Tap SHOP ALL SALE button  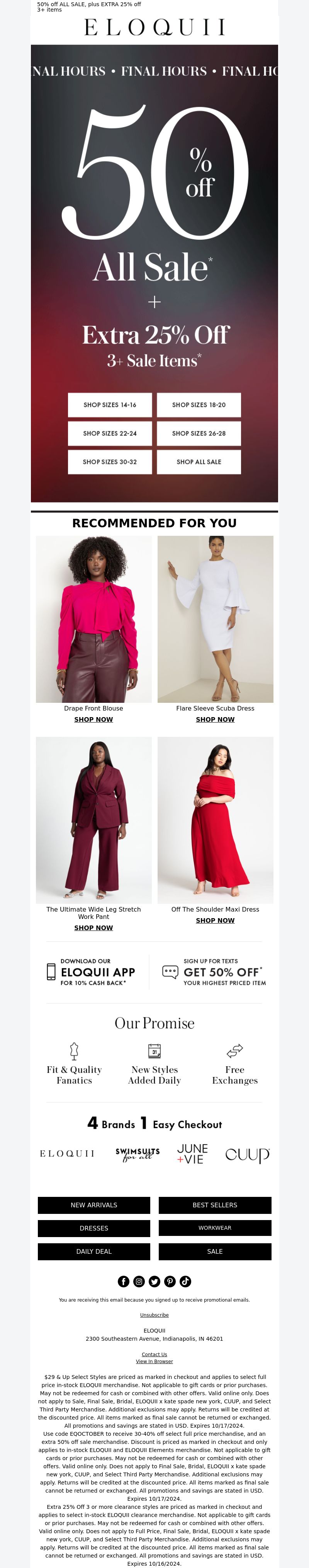tap(198, 462)
